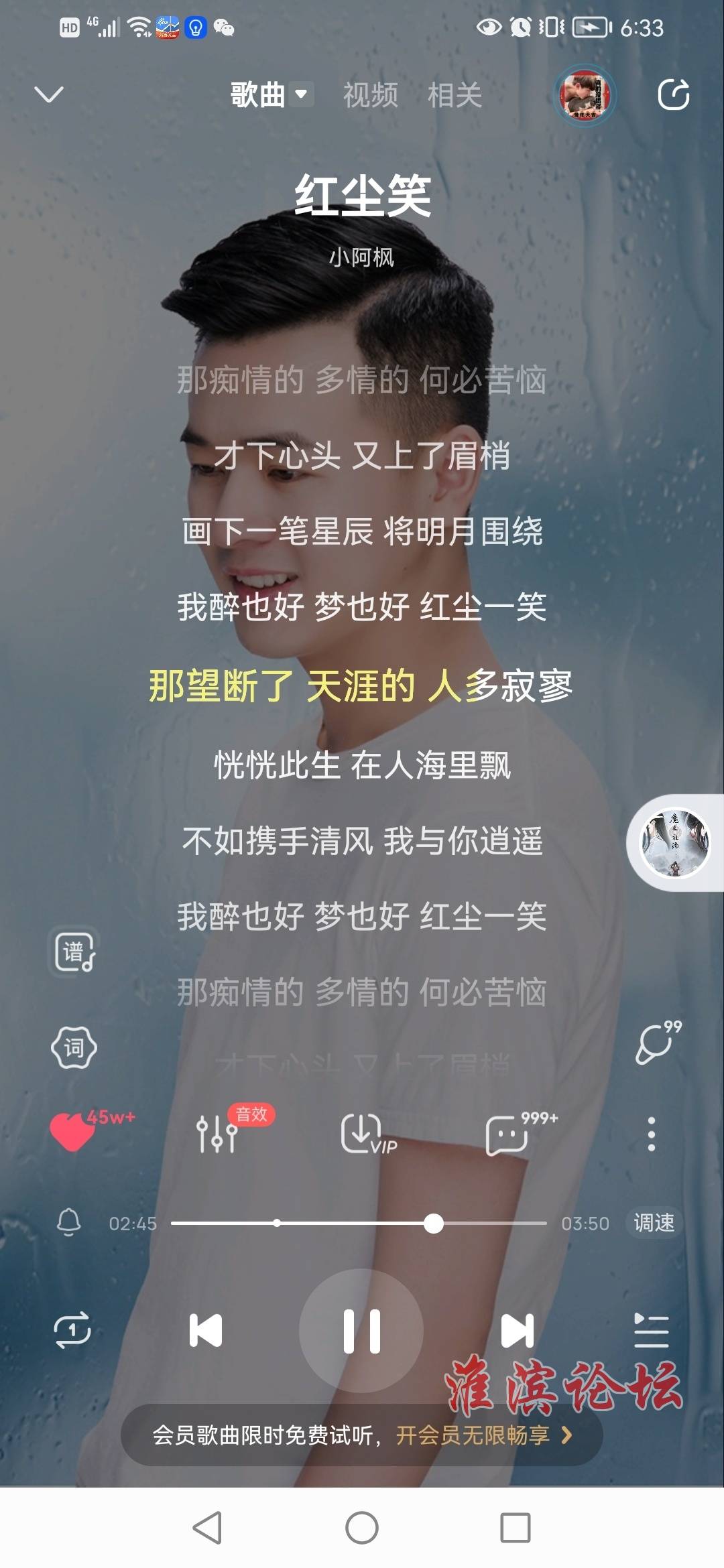The image size is (724, 1568).
Task: Switch to the 视频 tab
Action: click(371, 94)
